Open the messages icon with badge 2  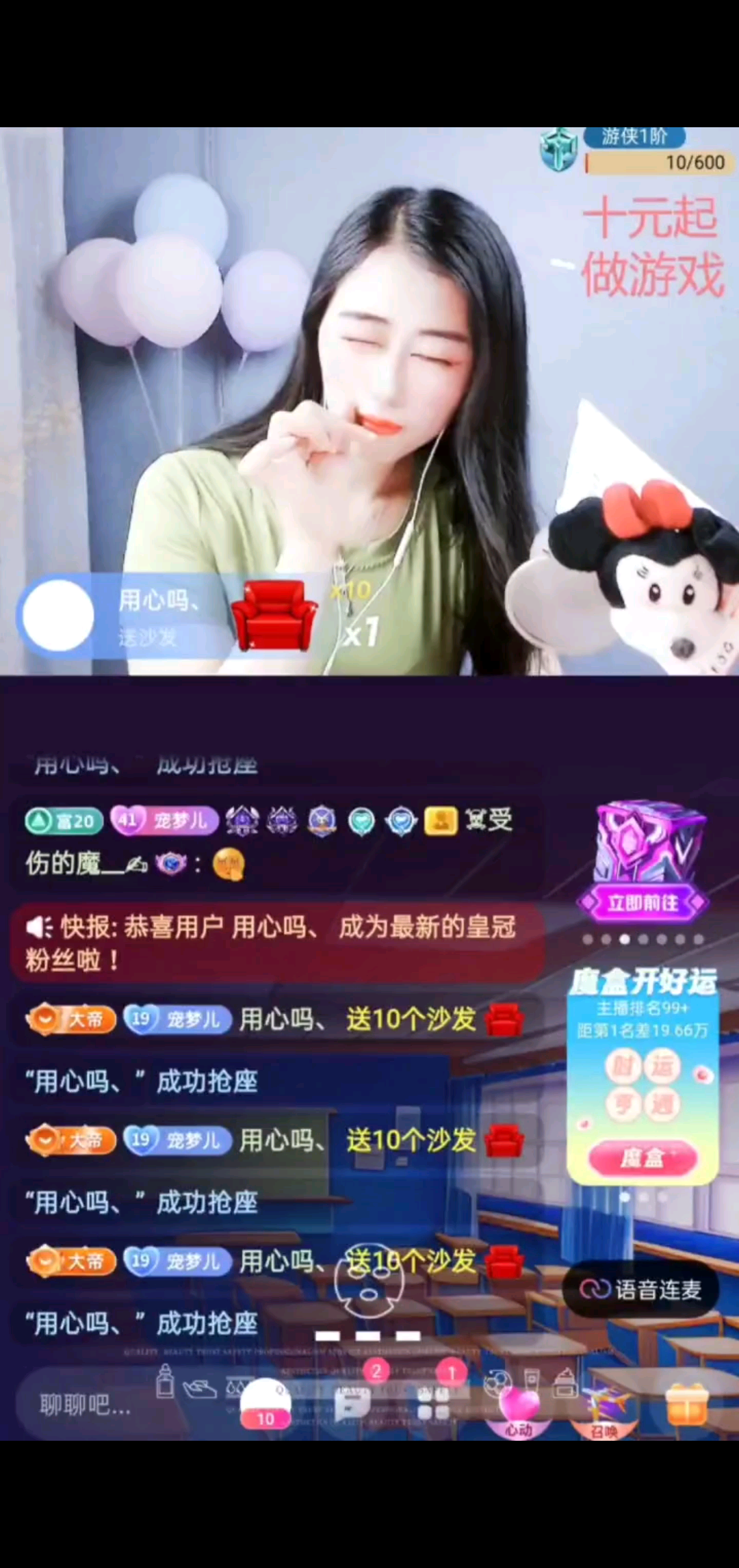[354, 1404]
